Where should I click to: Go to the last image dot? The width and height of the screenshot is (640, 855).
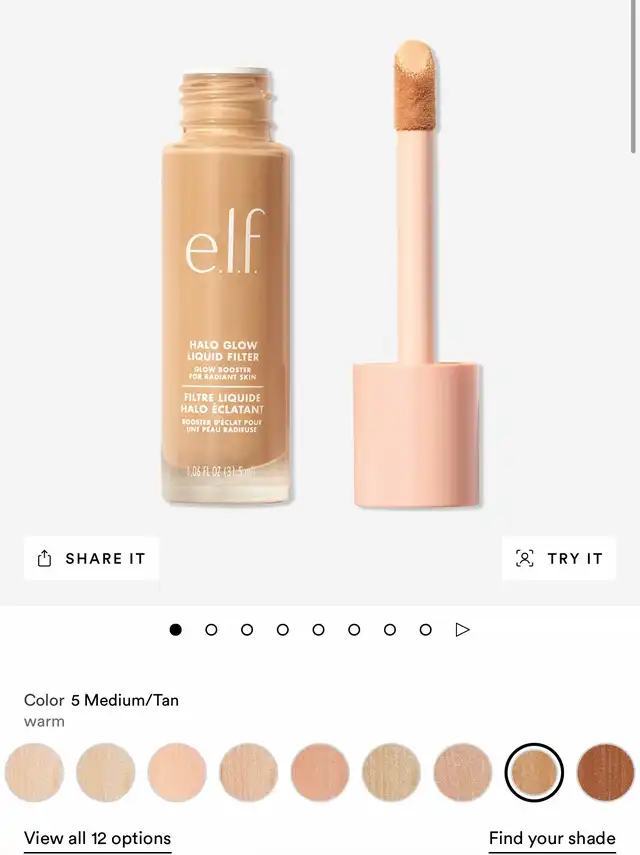click(426, 630)
